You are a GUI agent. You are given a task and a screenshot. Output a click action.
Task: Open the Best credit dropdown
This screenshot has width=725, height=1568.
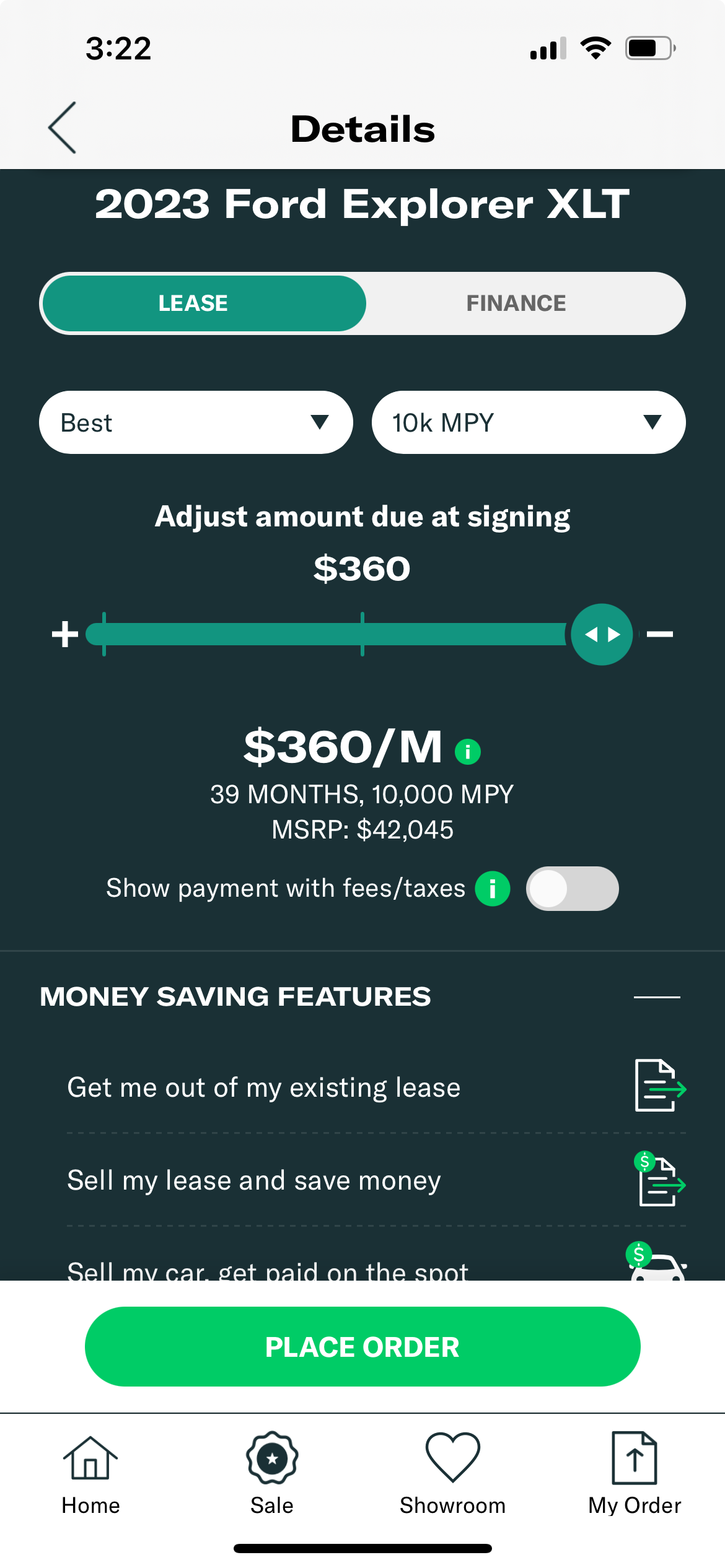click(196, 422)
